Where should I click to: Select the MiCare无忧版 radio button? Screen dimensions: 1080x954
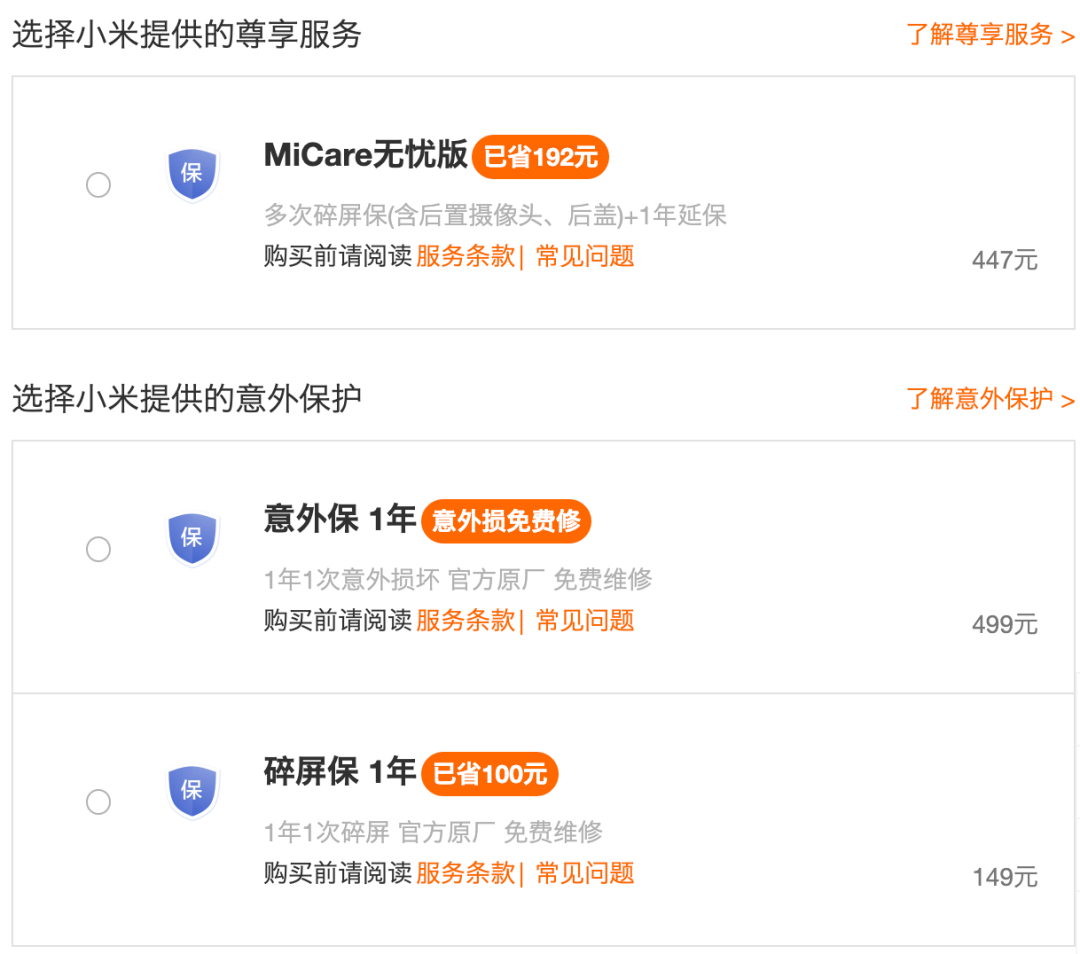[x=98, y=185]
